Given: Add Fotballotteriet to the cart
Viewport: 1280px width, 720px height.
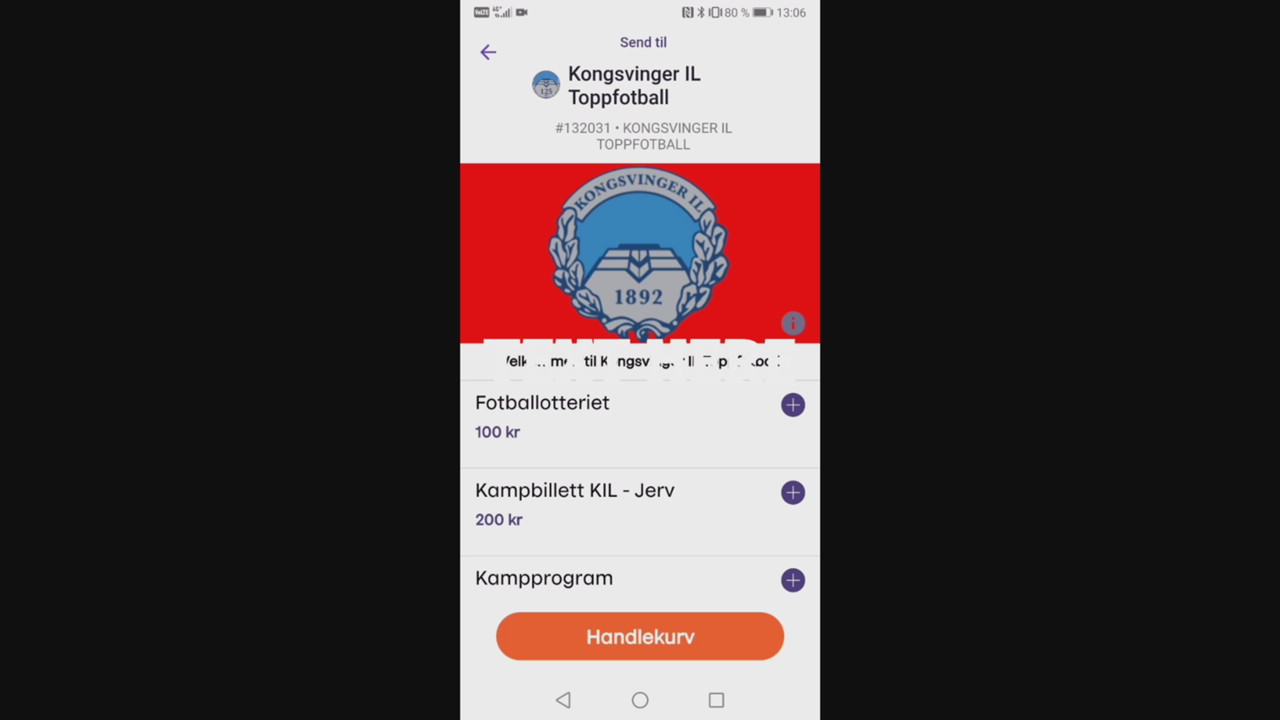Looking at the screenshot, I should click(793, 405).
